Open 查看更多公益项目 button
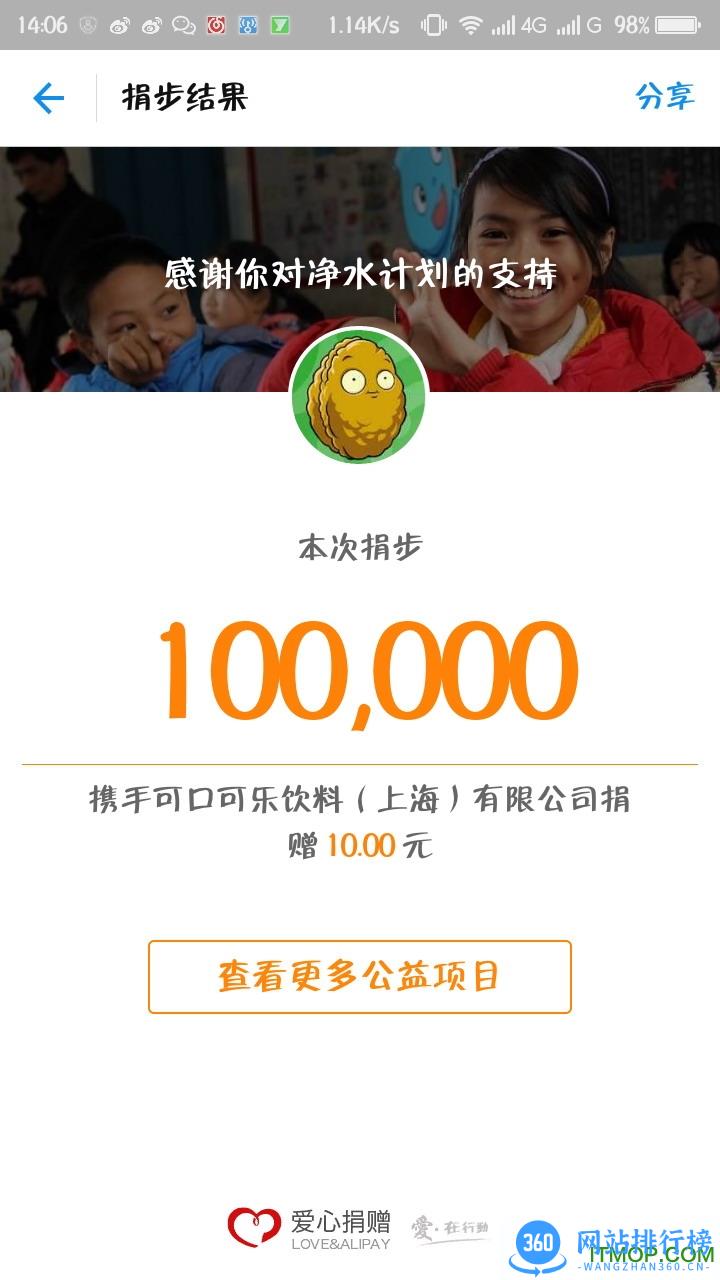Image resolution: width=720 pixels, height=1280 pixels. click(359, 976)
